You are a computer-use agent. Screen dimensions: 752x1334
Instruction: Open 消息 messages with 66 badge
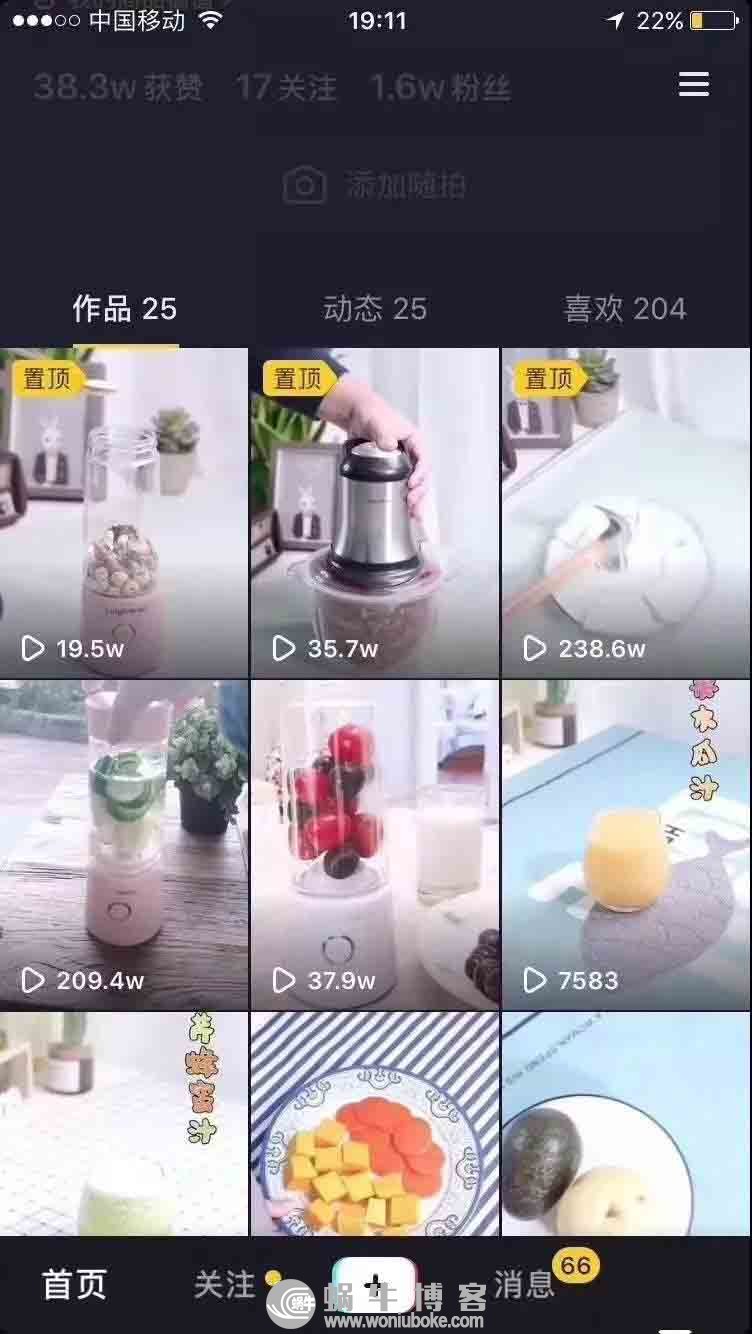pyautogui.click(x=525, y=1285)
